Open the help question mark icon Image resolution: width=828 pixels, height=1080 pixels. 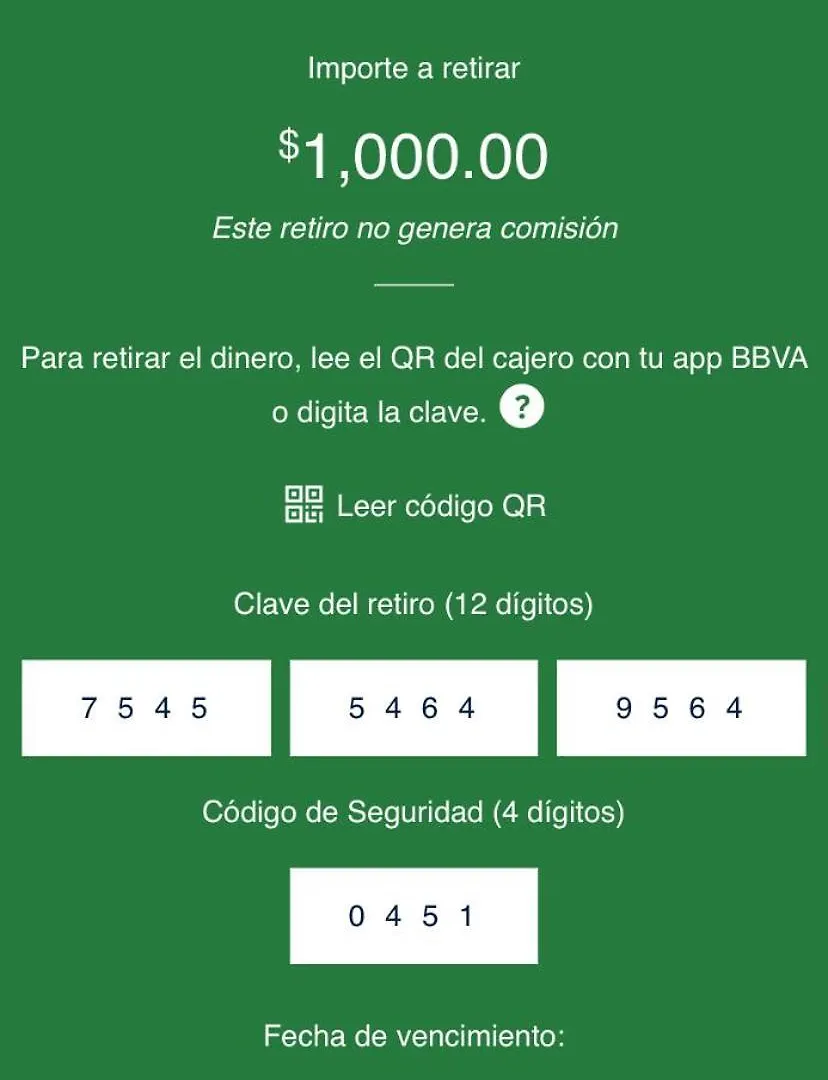pos(522,409)
